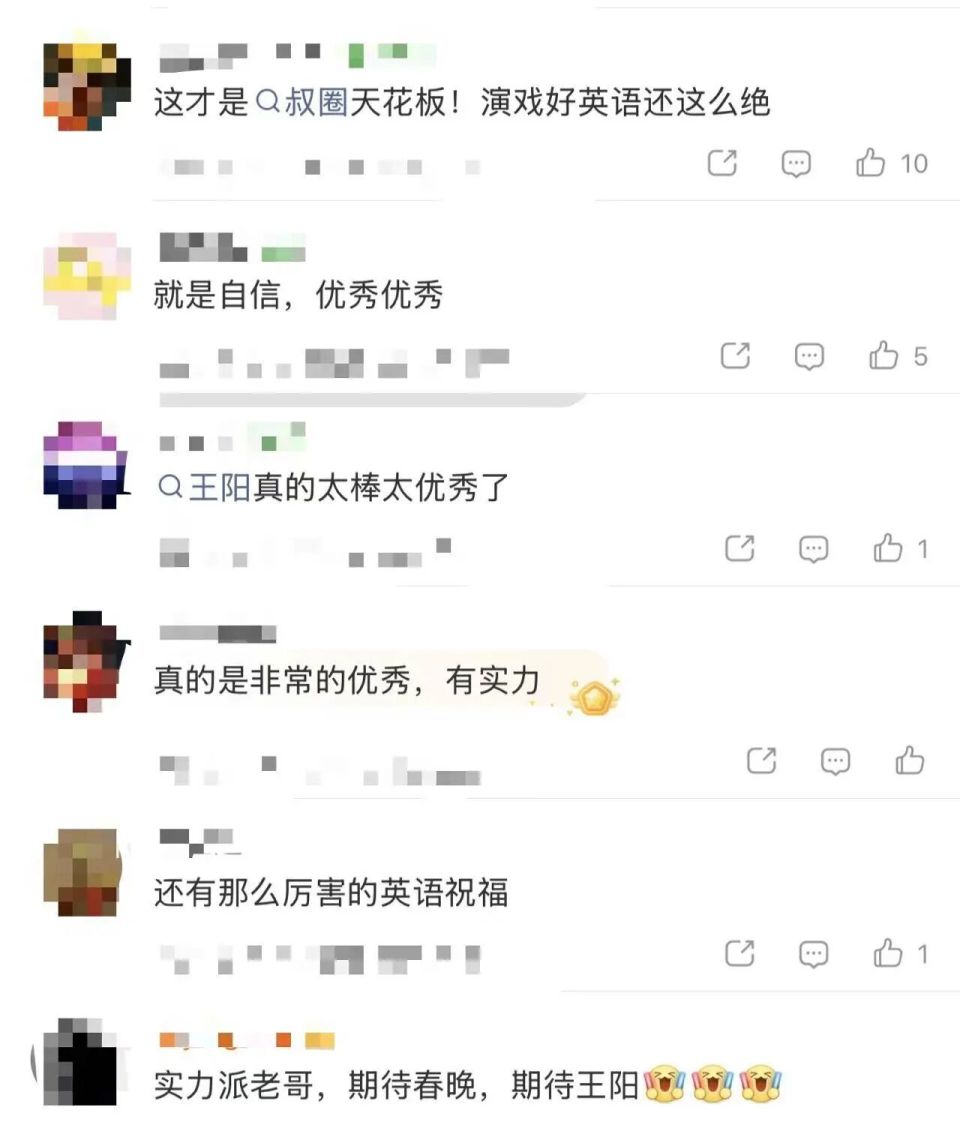The height and width of the screenshot is (1128, 960).
Task: Share the '真的是非常的优秀' comment
Action: [761, 762]
